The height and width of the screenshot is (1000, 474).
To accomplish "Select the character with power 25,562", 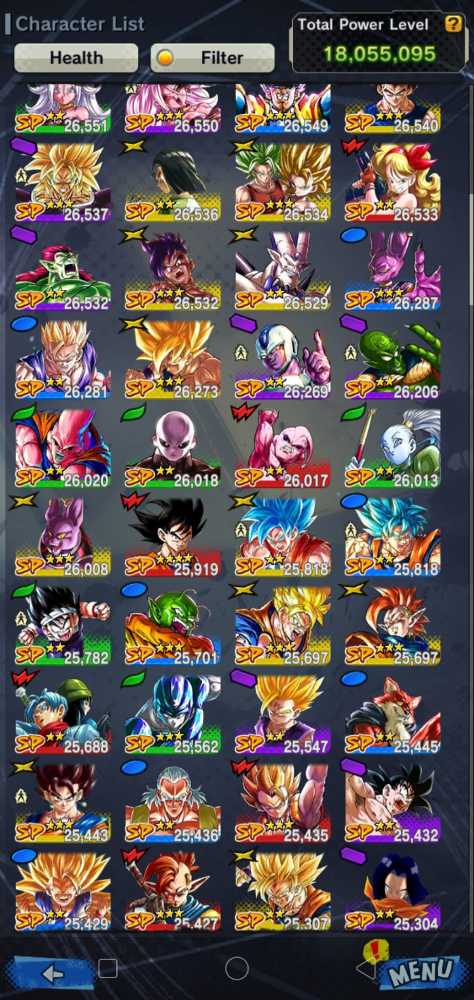I will pos(172,714).
